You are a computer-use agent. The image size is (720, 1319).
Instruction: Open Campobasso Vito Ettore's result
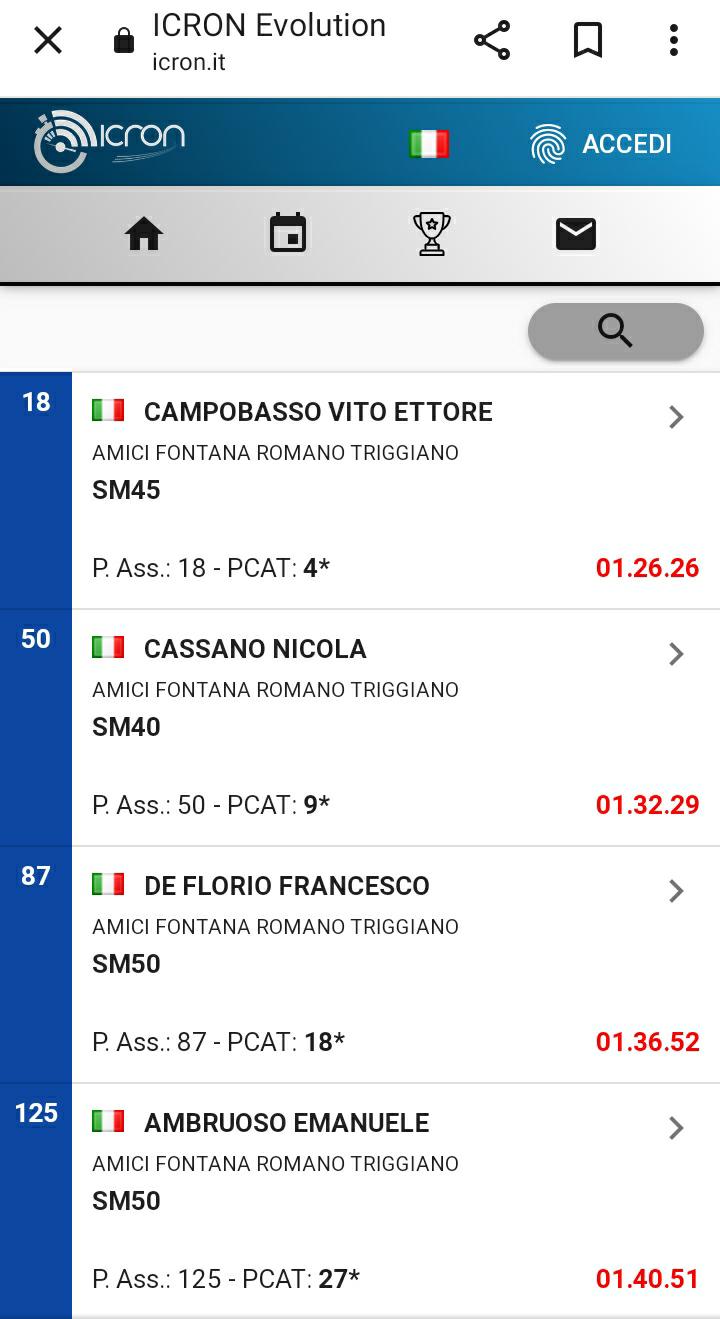coord(396,491)
